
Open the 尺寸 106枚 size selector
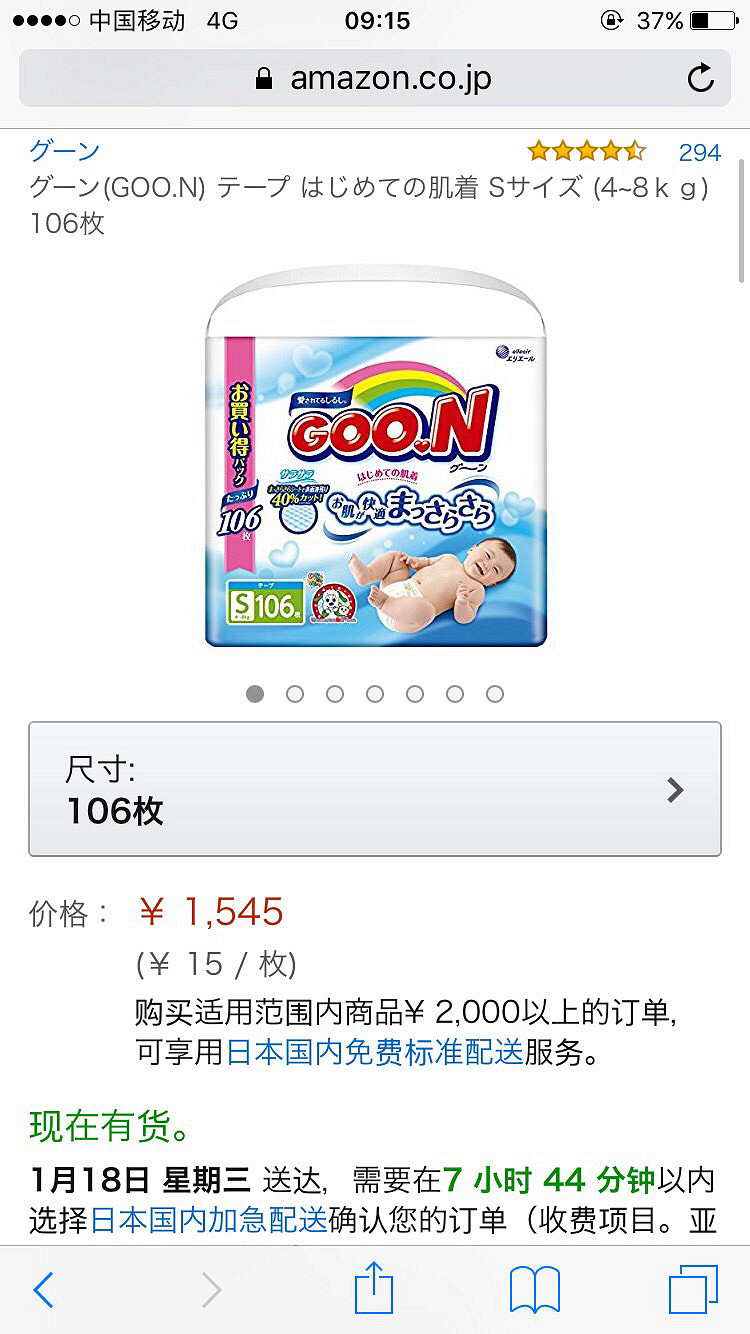pyautogui.click(x=375, y=789)
